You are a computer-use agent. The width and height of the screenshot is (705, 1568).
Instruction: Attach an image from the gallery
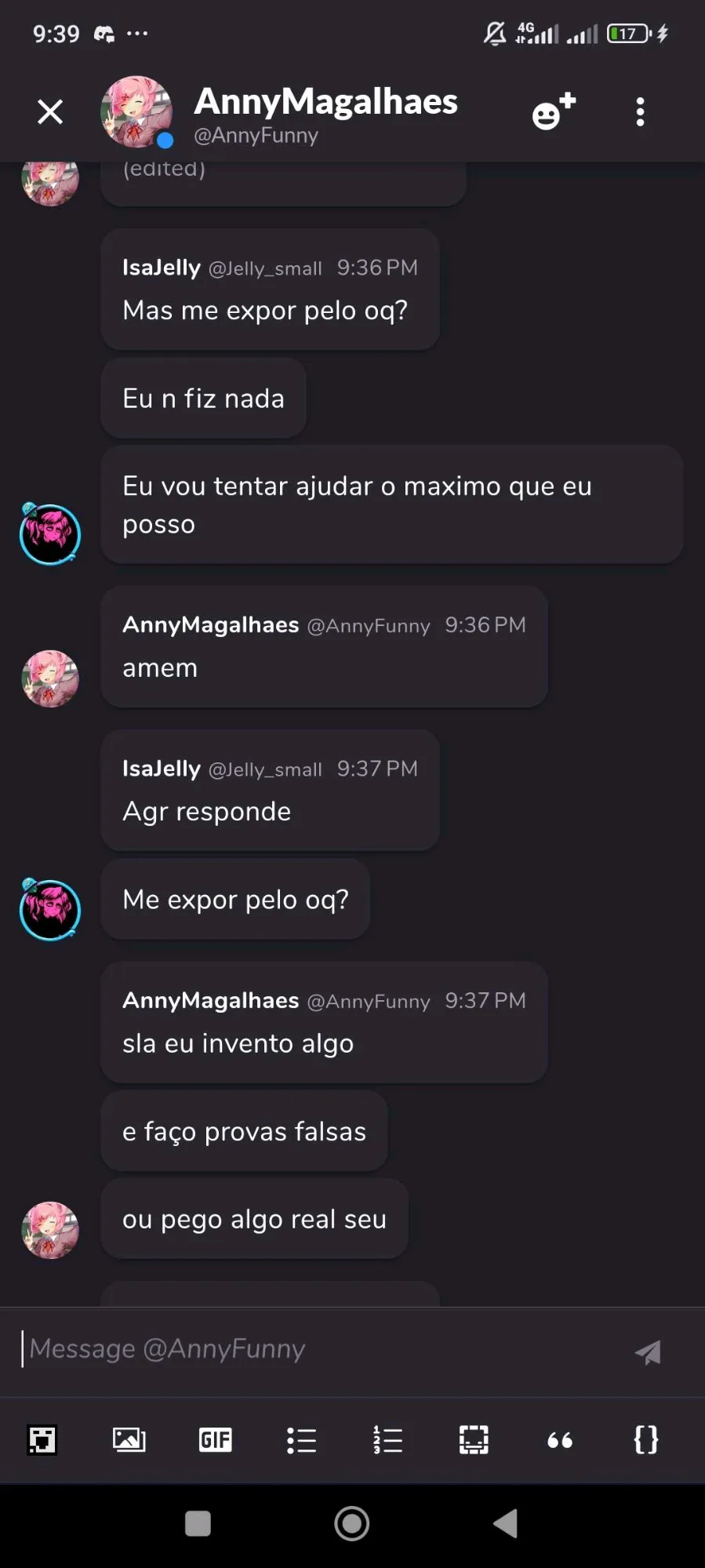(129, 1439)
